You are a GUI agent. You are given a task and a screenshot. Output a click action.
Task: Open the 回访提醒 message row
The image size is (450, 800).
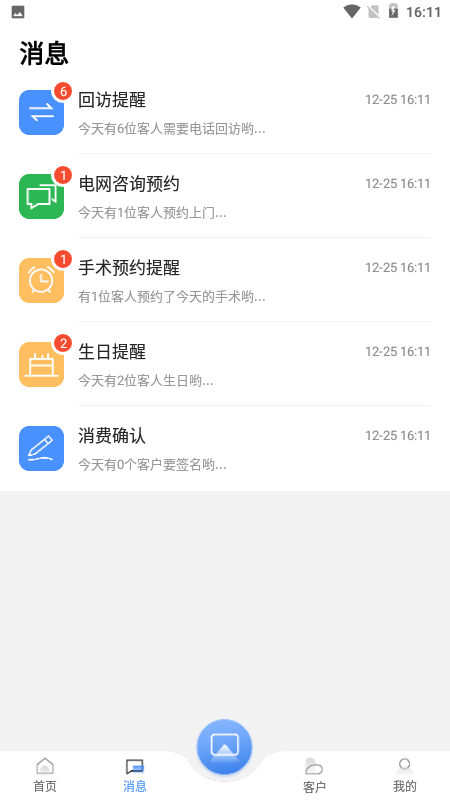pos(225,113)
